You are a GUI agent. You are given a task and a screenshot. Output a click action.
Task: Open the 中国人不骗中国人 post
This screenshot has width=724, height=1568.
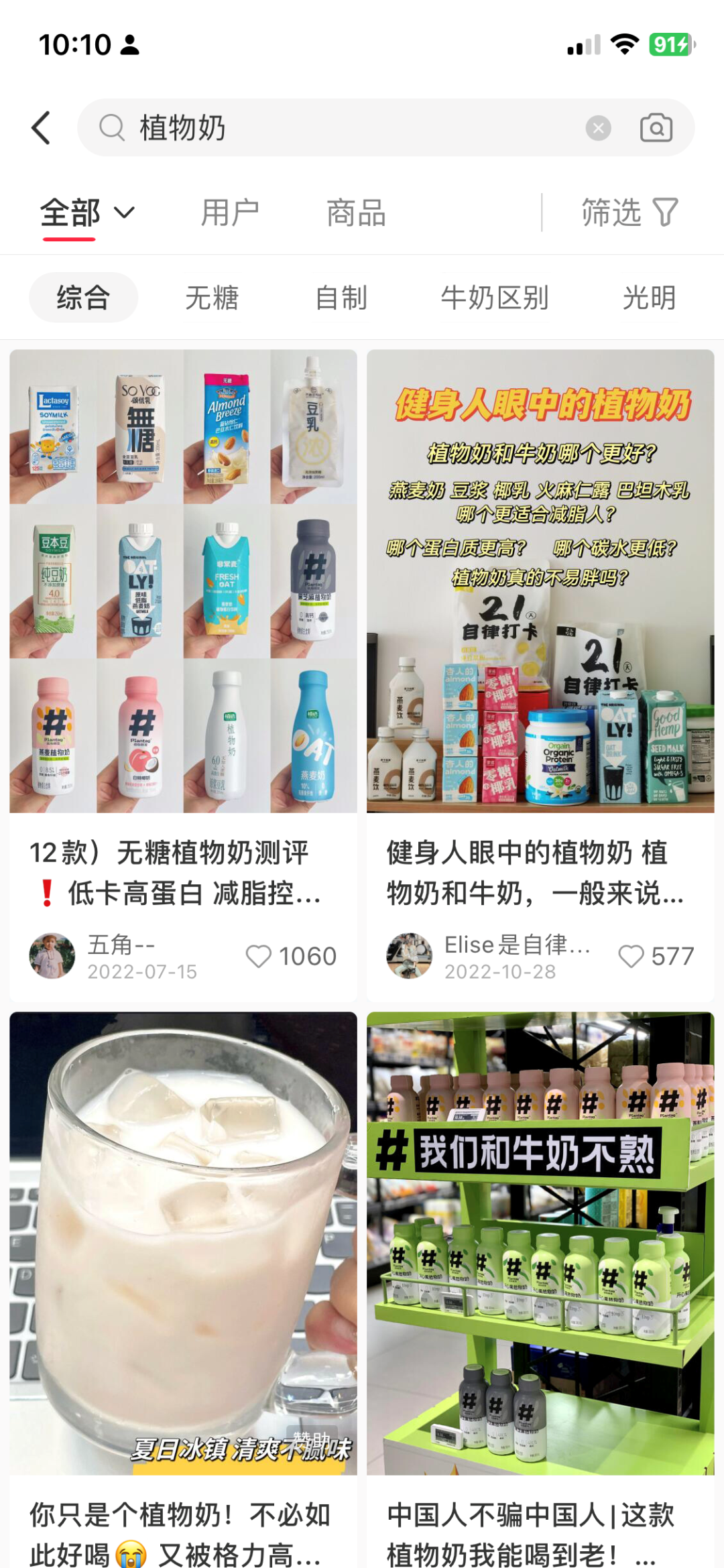(x=540, y=1244)
